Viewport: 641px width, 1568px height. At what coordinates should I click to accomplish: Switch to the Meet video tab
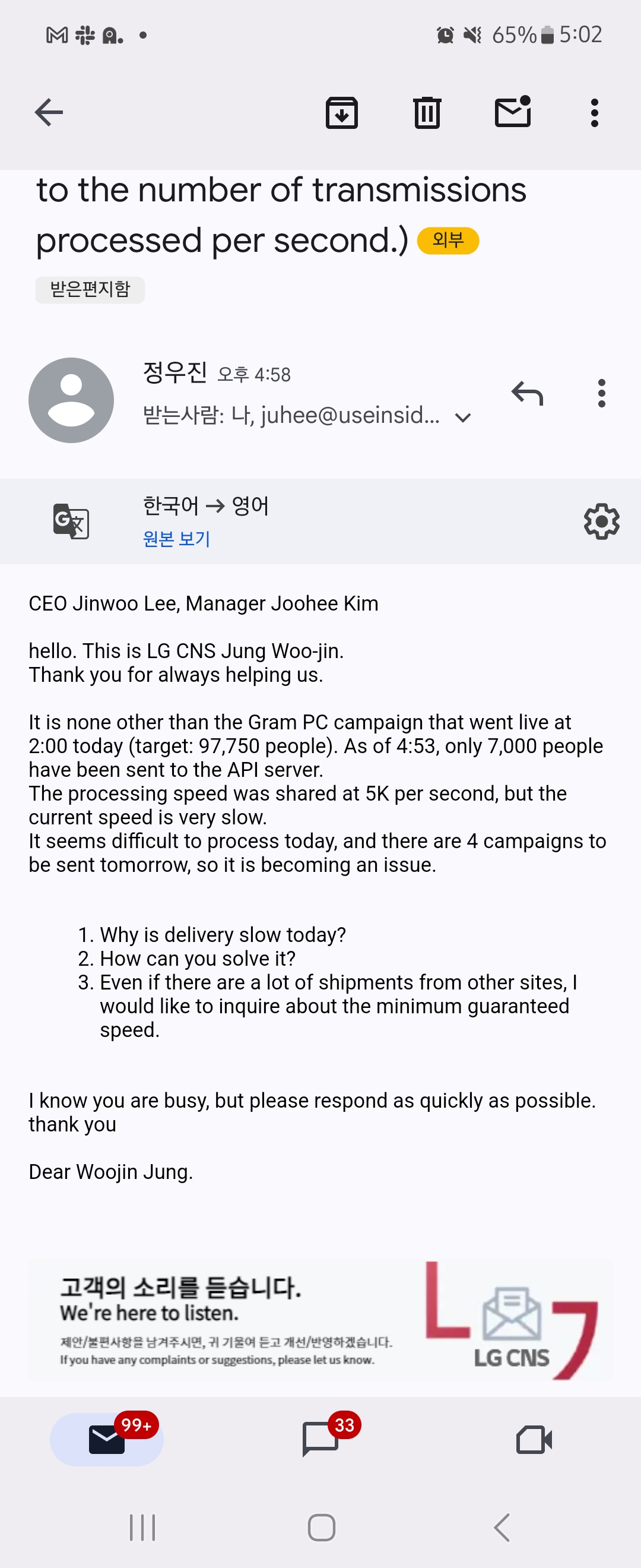[534, 1439]
